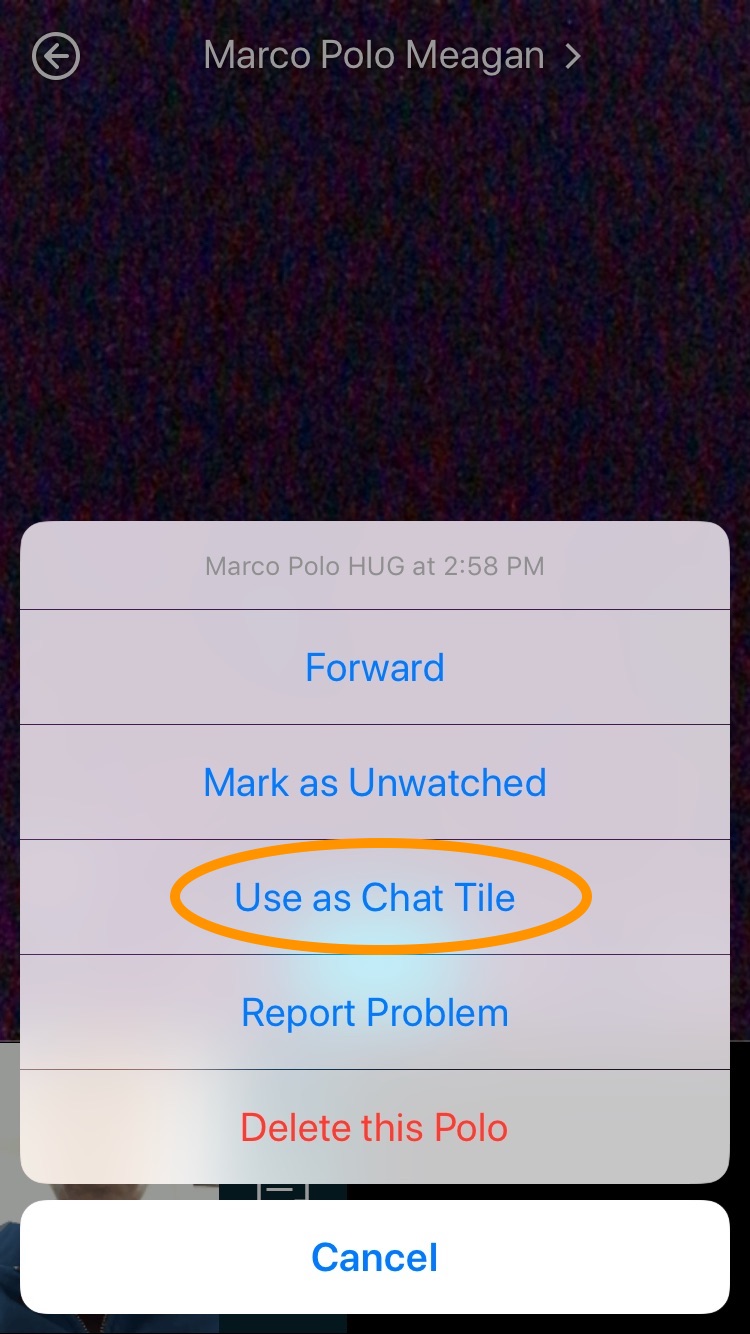
Task: Select Delete this Polo
Action: pyautogui.click(x=375, y=1127)
